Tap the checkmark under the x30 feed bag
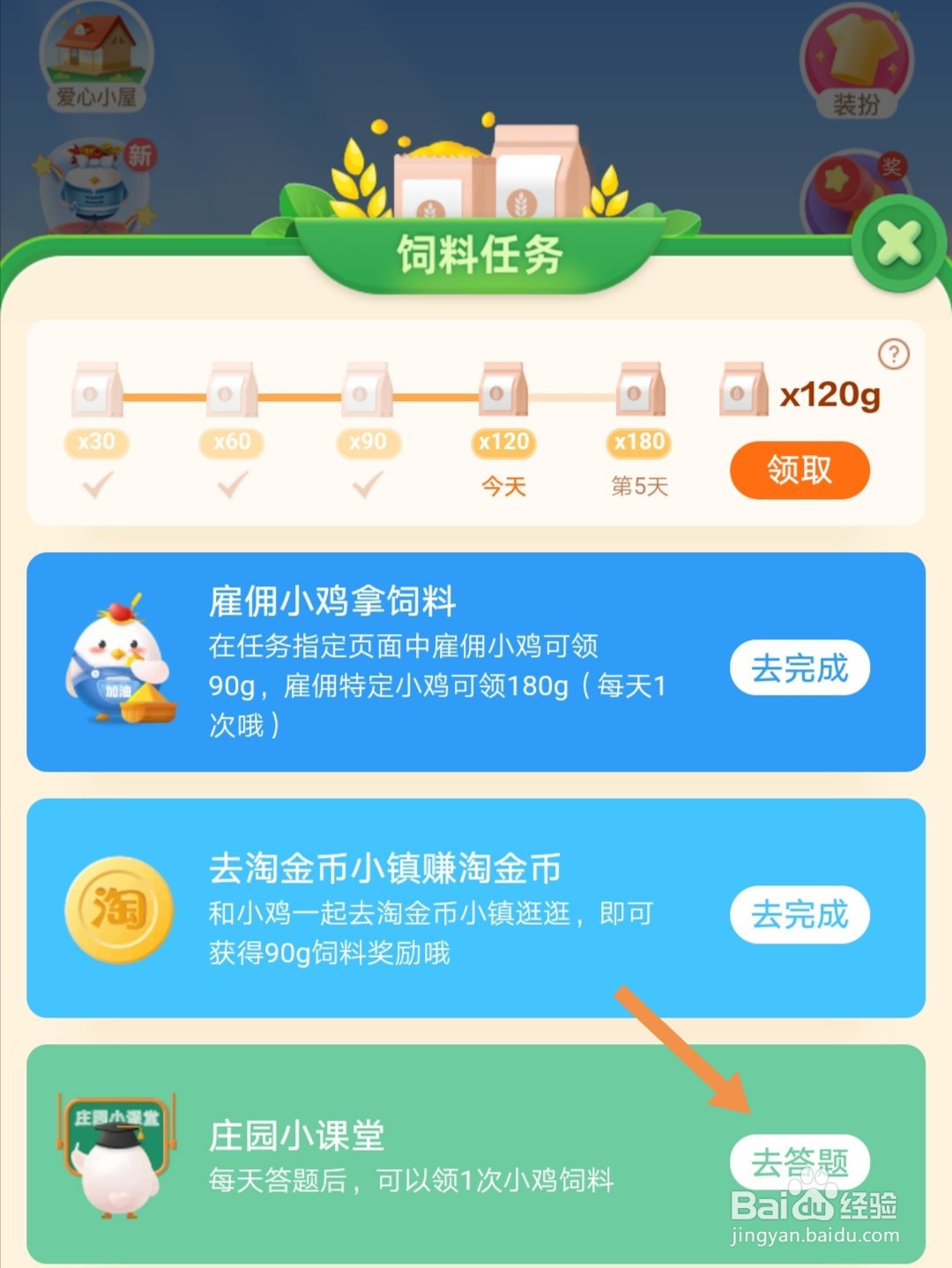Image resolution: width=952 pixels, height=1268 pixels. pyautogui.click(x=97, y=484)
